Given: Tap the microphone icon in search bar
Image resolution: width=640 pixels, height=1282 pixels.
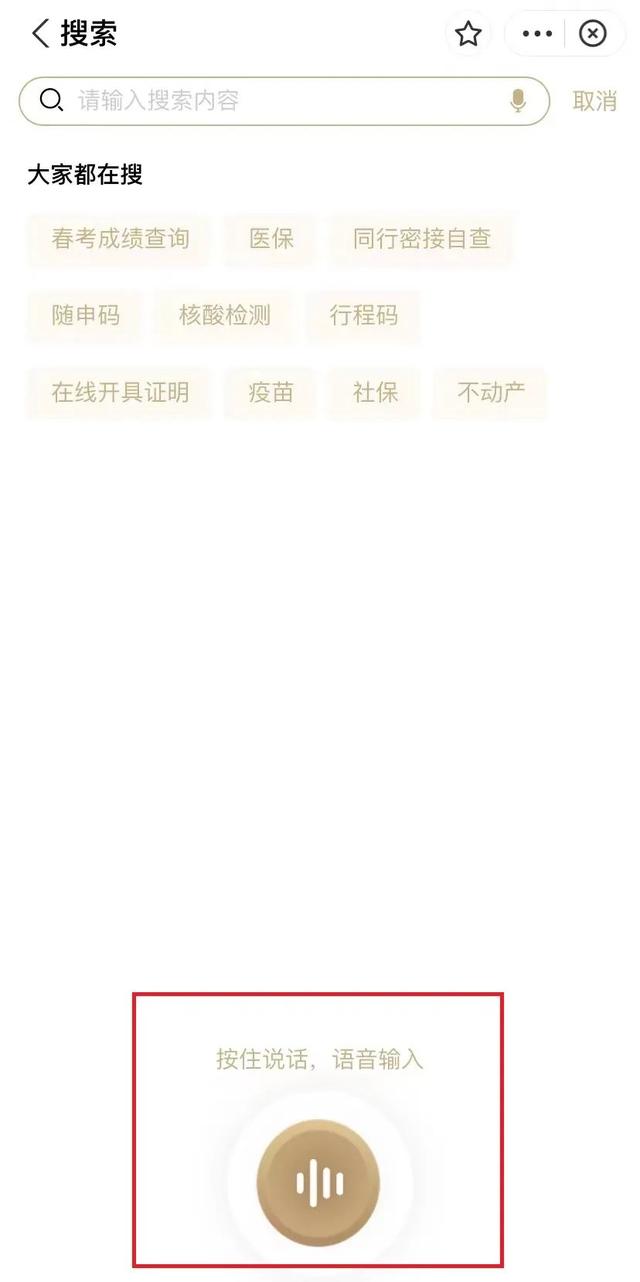Looking at the screenshot, I should point(518,101).
